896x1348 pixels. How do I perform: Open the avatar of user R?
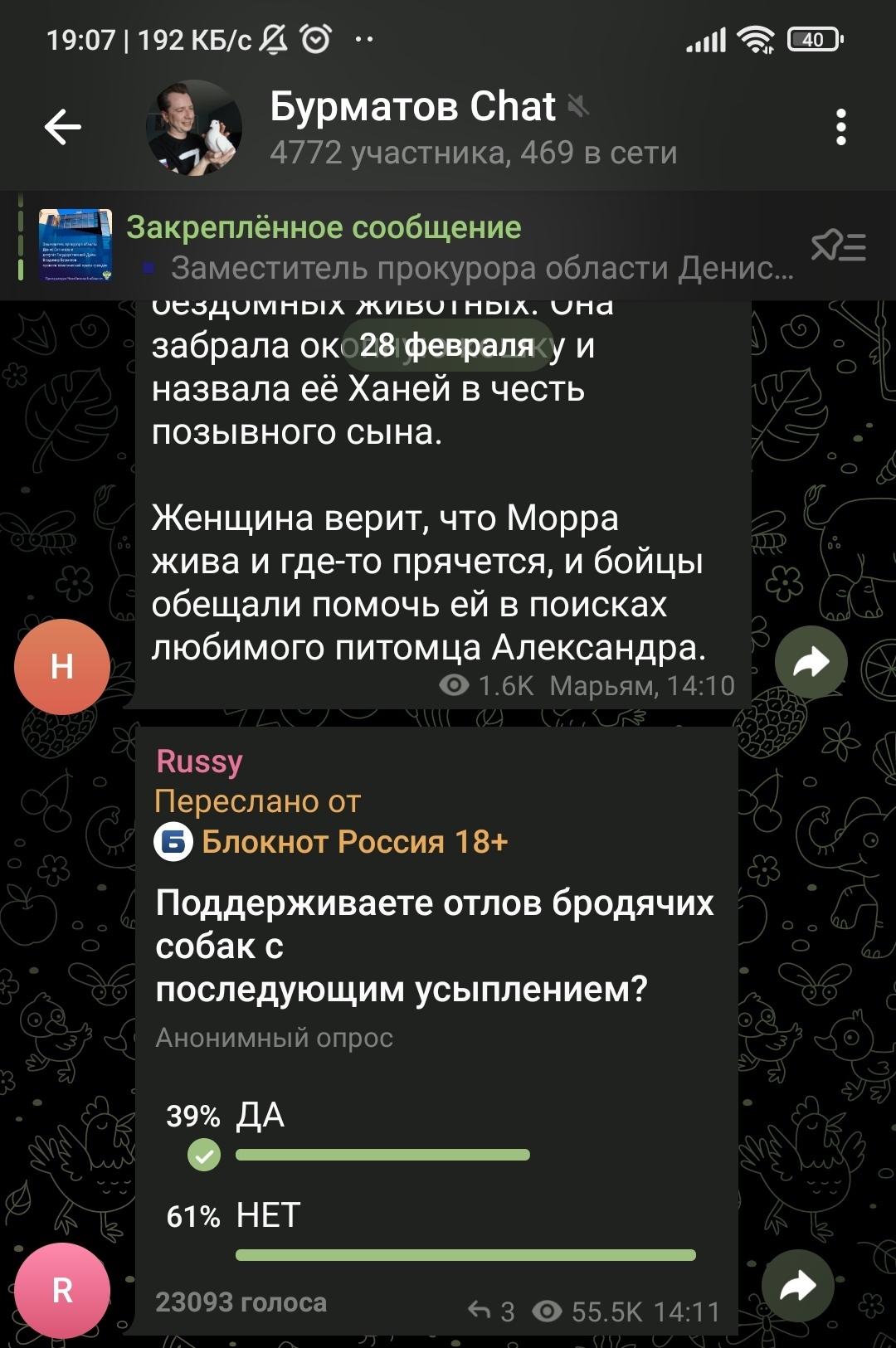pos(62,1290)
